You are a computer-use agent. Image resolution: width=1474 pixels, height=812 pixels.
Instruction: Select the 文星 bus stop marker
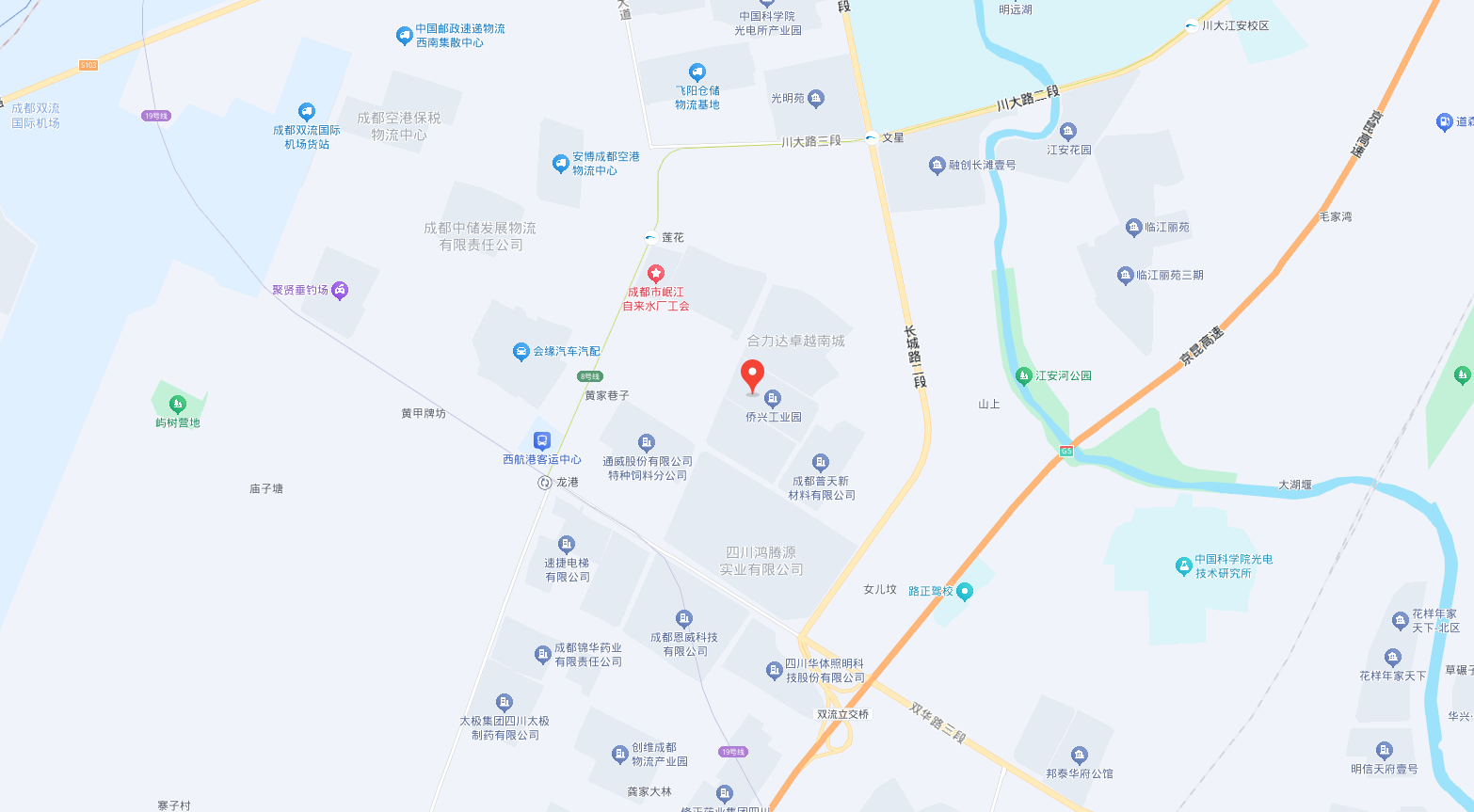(872, 138)
